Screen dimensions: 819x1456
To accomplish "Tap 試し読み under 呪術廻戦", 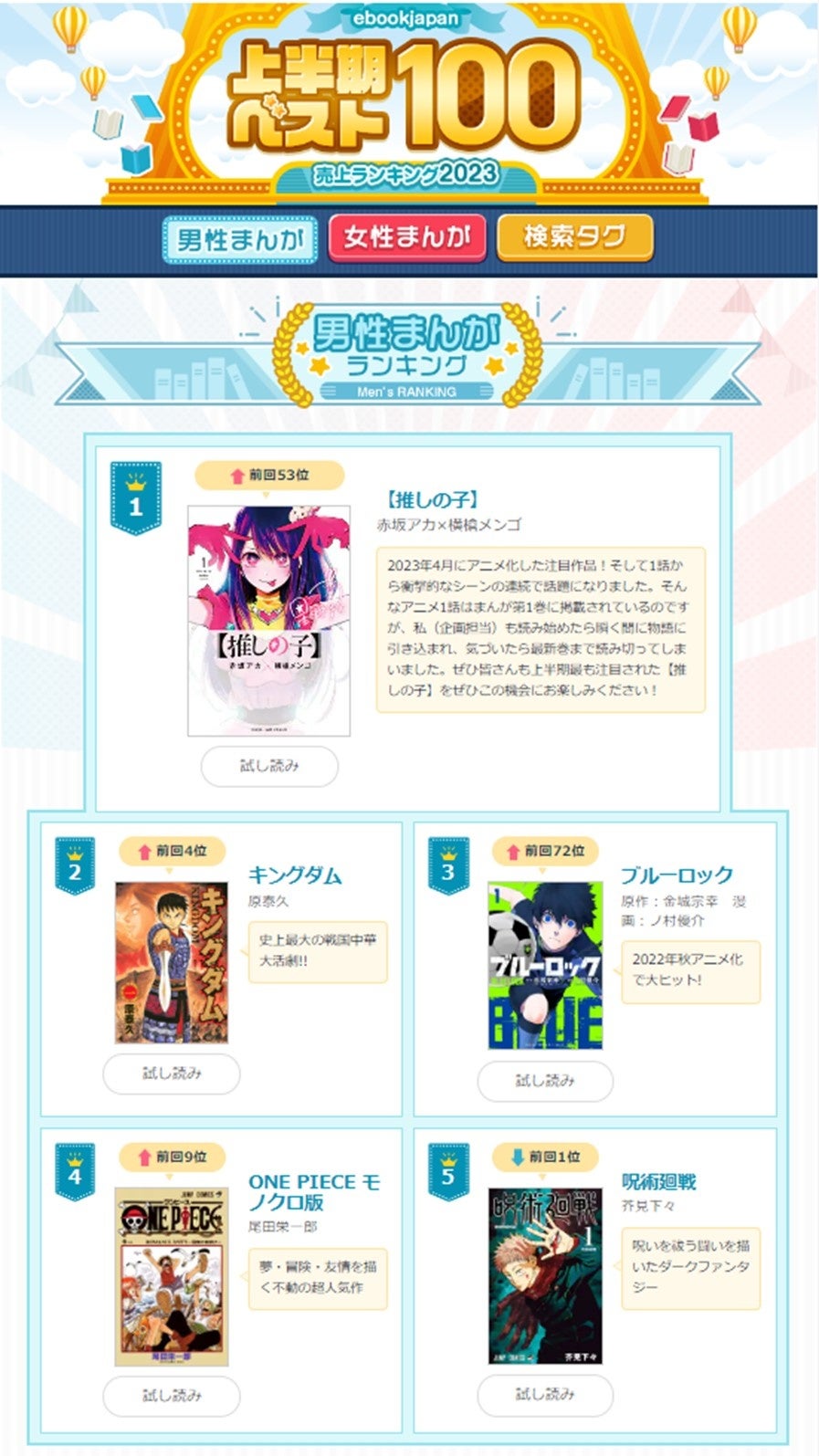I will pos(545,1394).
